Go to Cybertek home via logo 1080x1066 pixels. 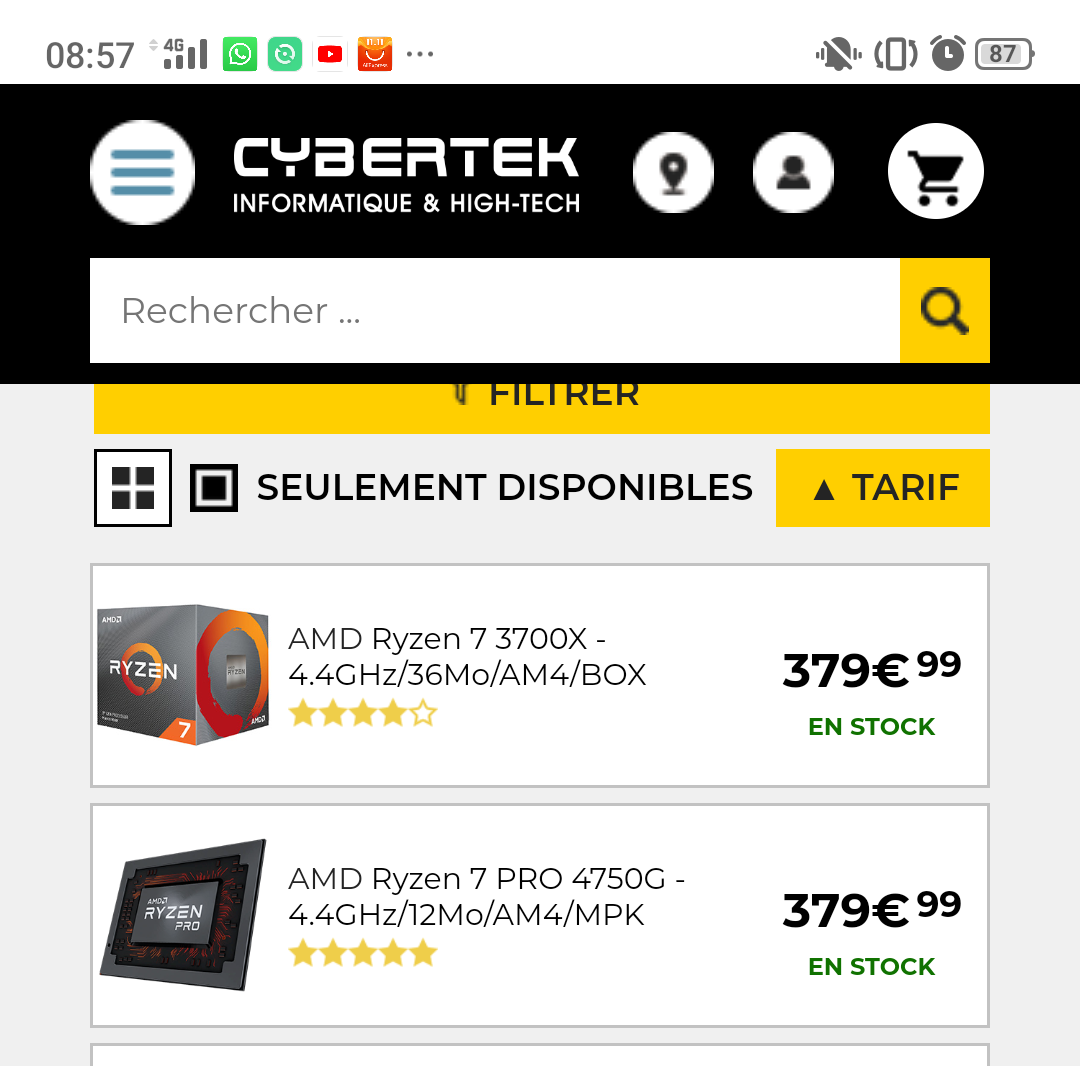pos(406,174)
